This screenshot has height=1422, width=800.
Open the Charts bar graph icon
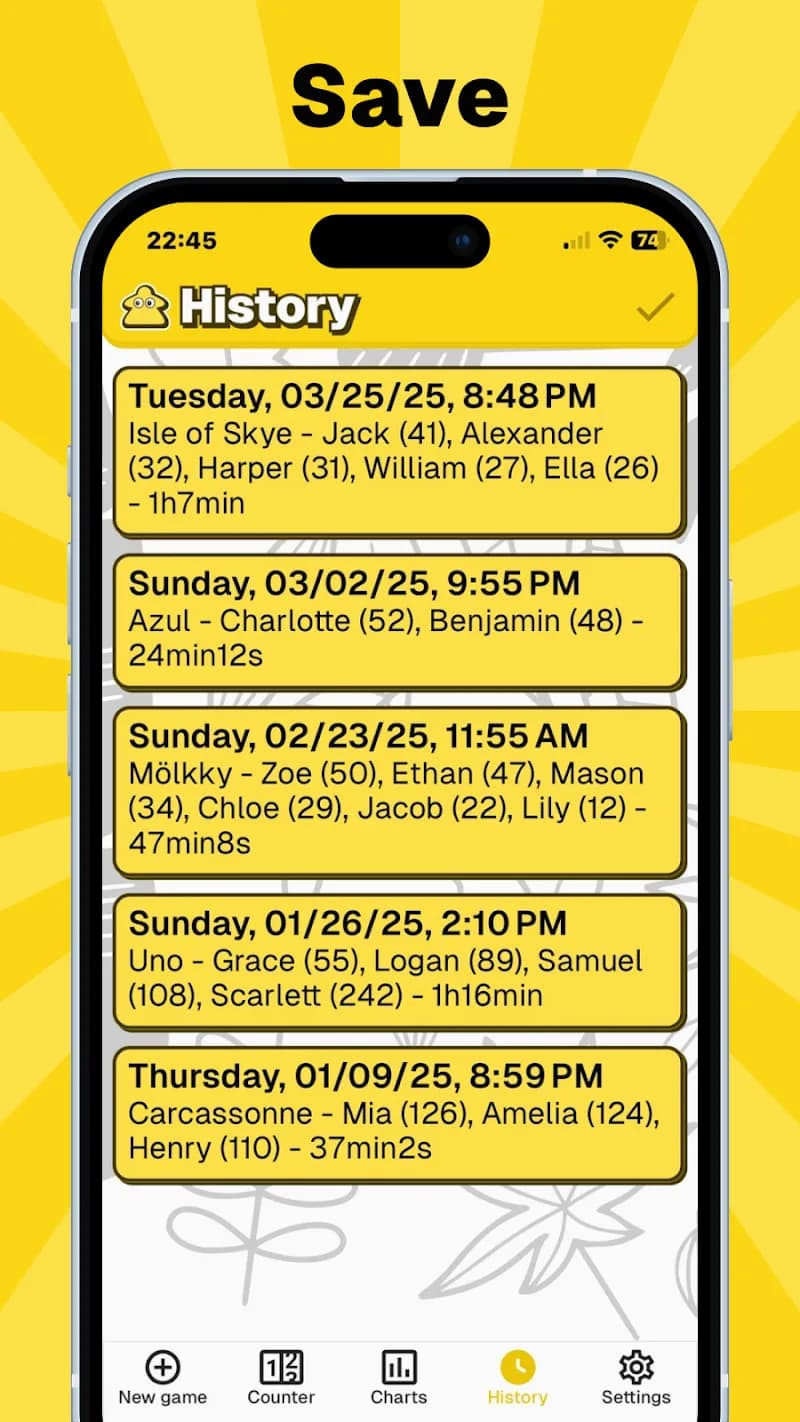point(399,1364)
